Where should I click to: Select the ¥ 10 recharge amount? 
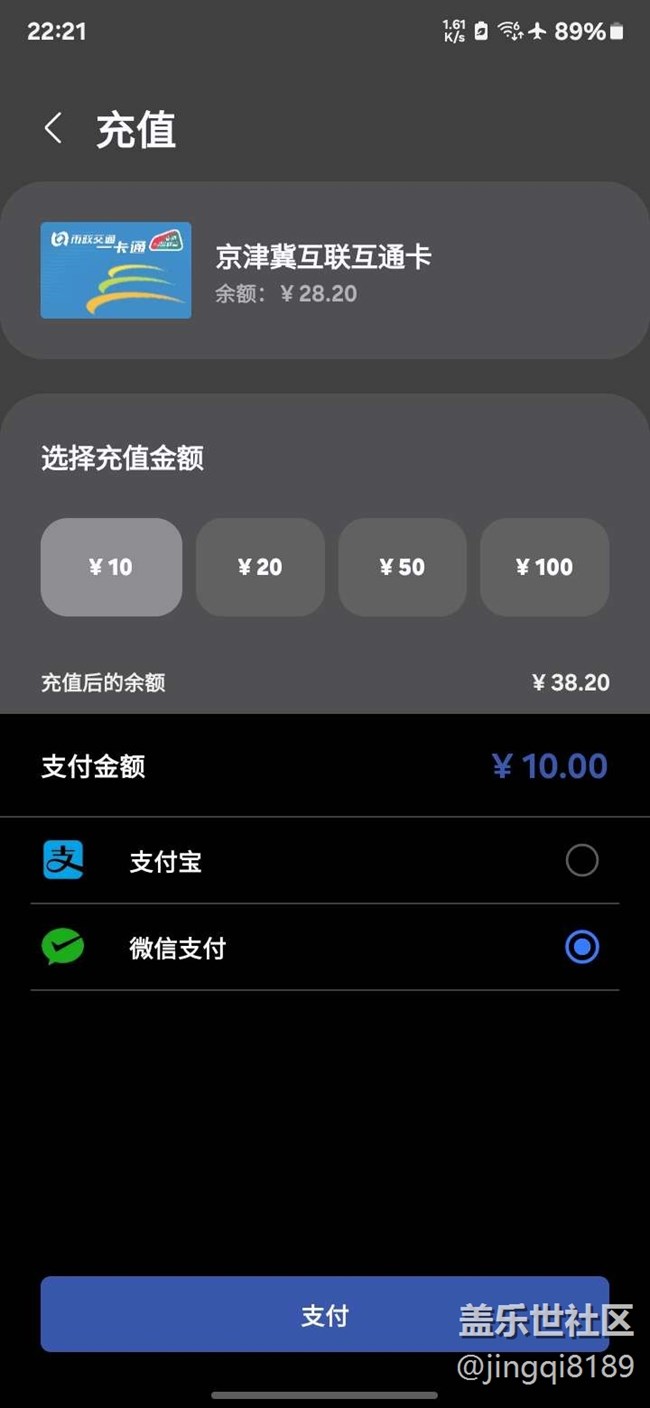[x=111, y=567]
